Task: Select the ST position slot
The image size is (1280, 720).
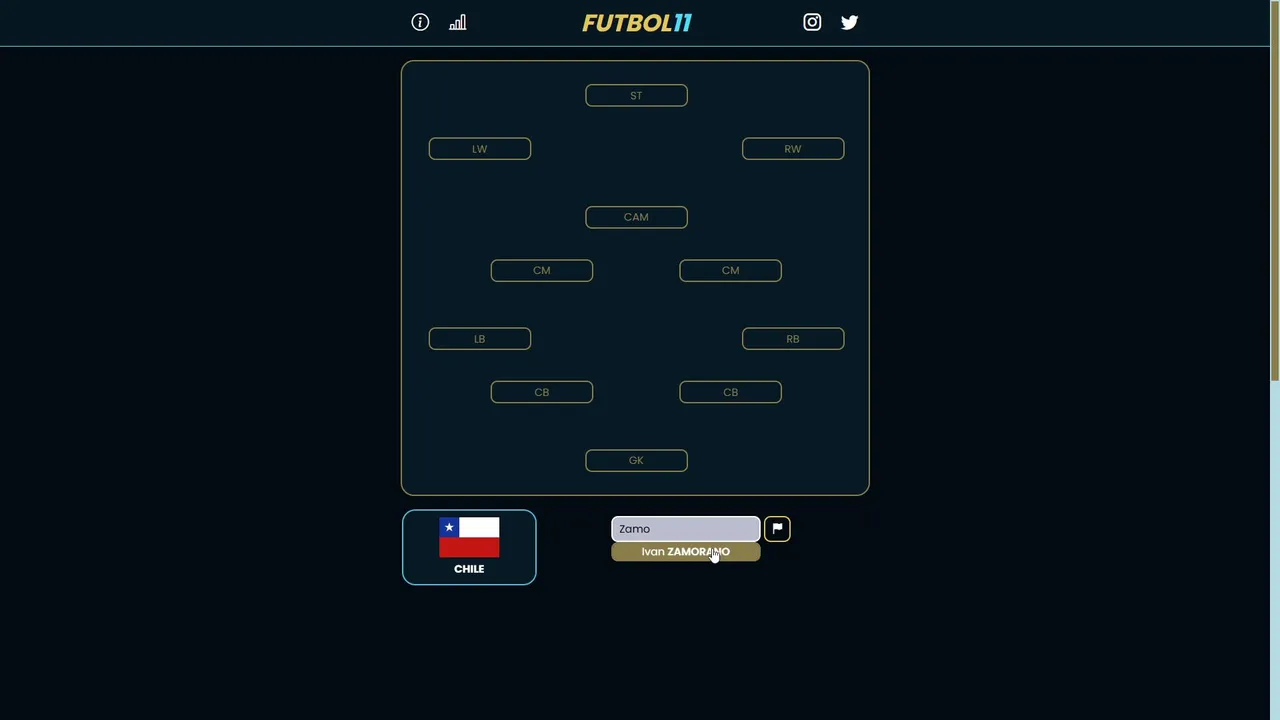Action: pyautogui.click(x=636, y=96)
